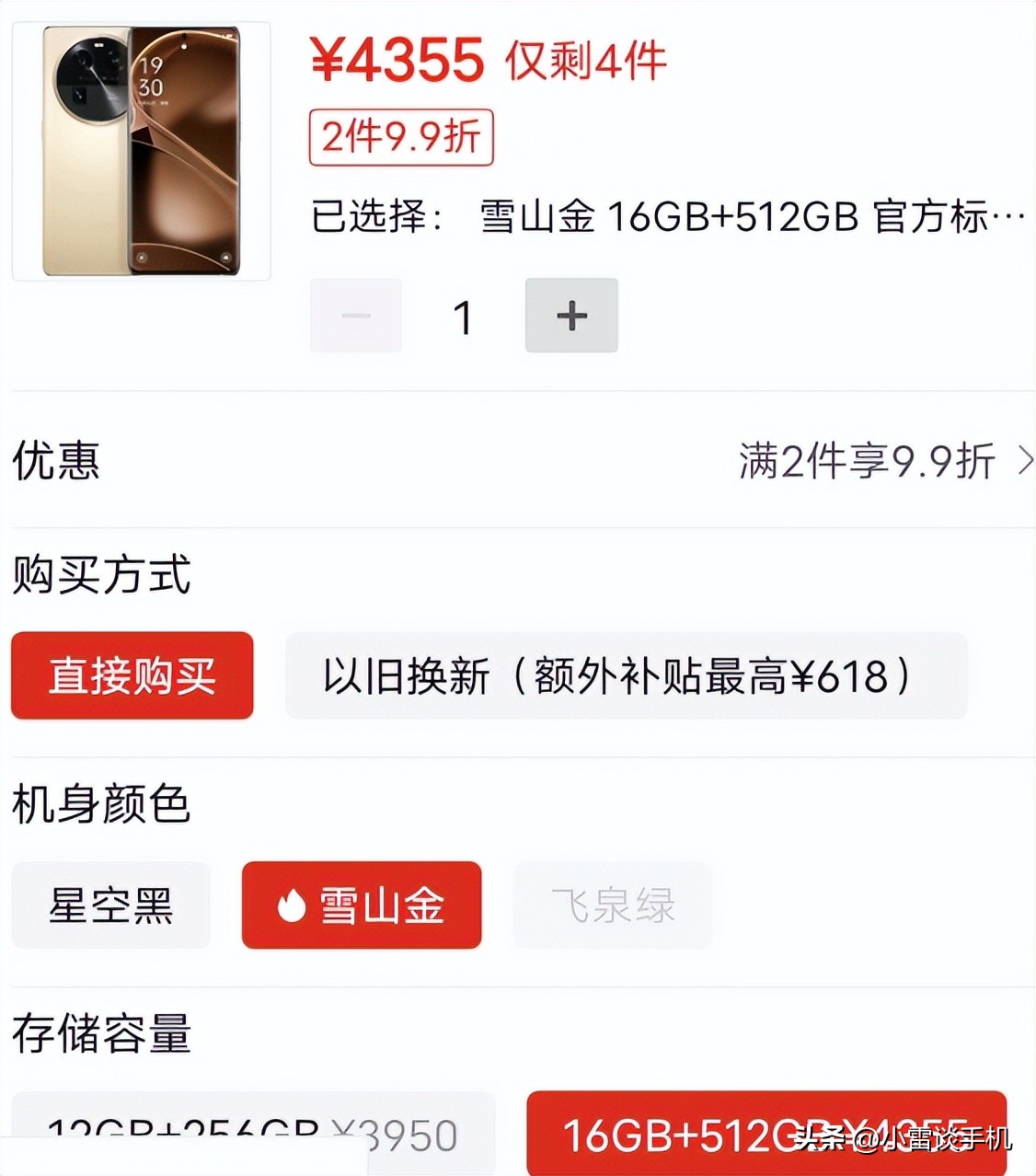Viewport: 1036px width, 1176px height.
Task: Select the 直接购买 purchase method
Action: pos(132,675)
